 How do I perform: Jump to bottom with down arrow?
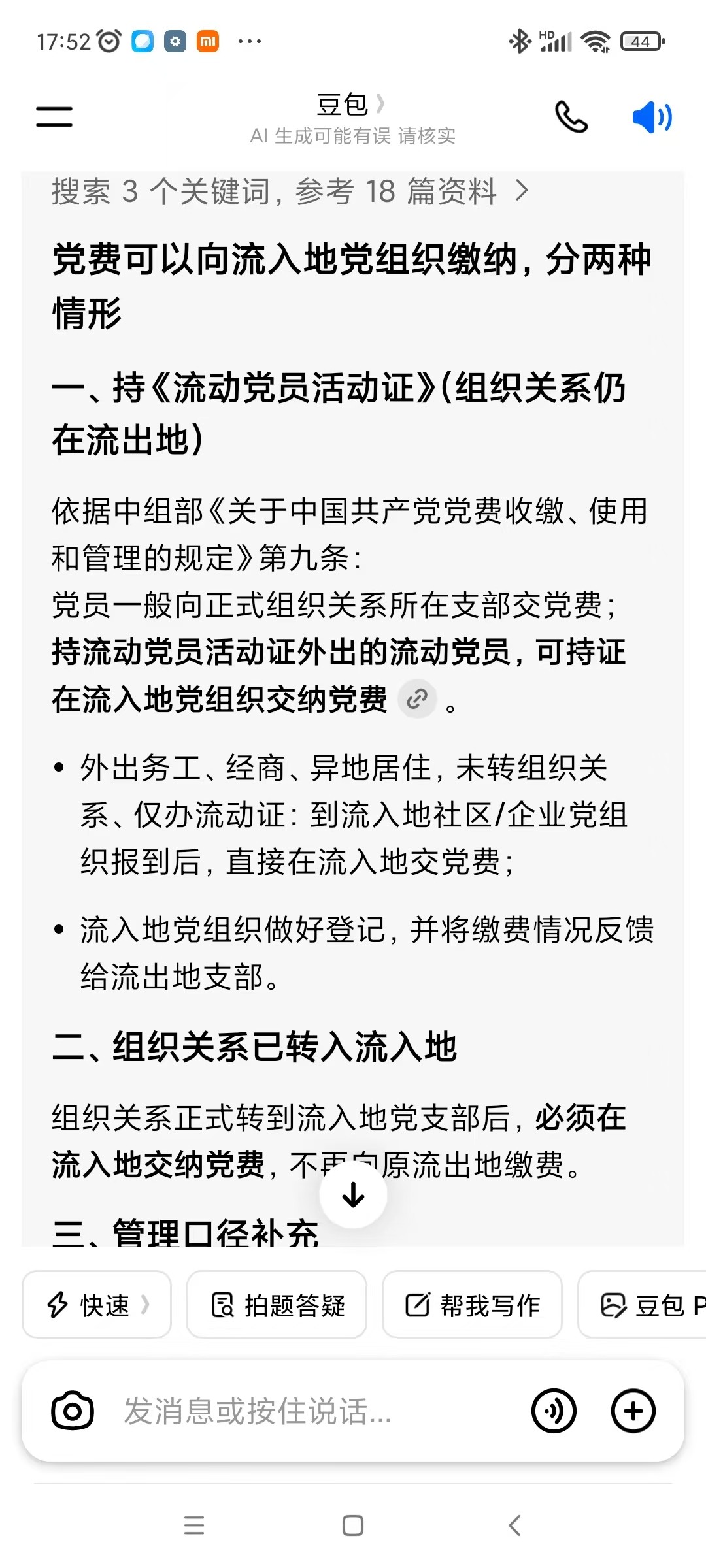coord(353,1195)
